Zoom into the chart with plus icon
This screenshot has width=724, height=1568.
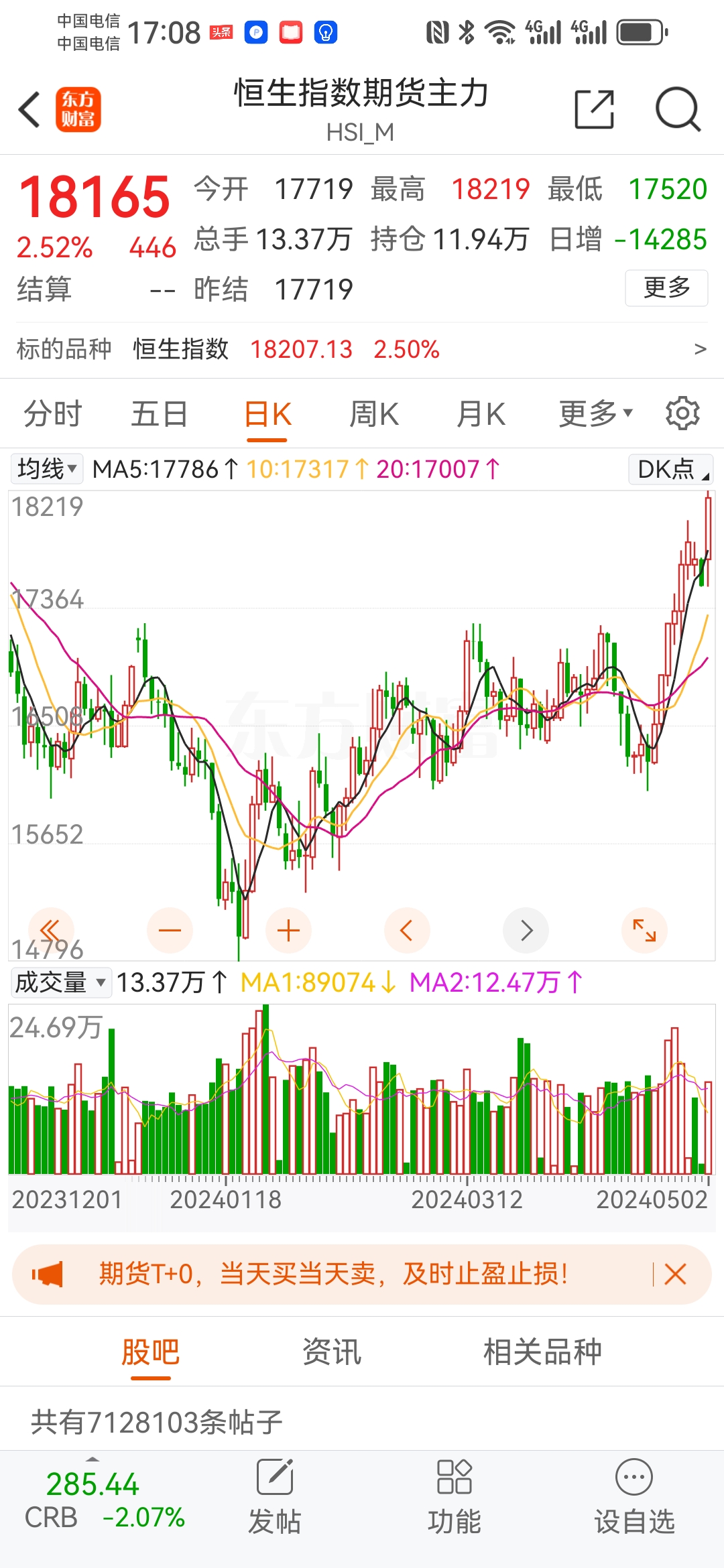(x=288, y=929)
